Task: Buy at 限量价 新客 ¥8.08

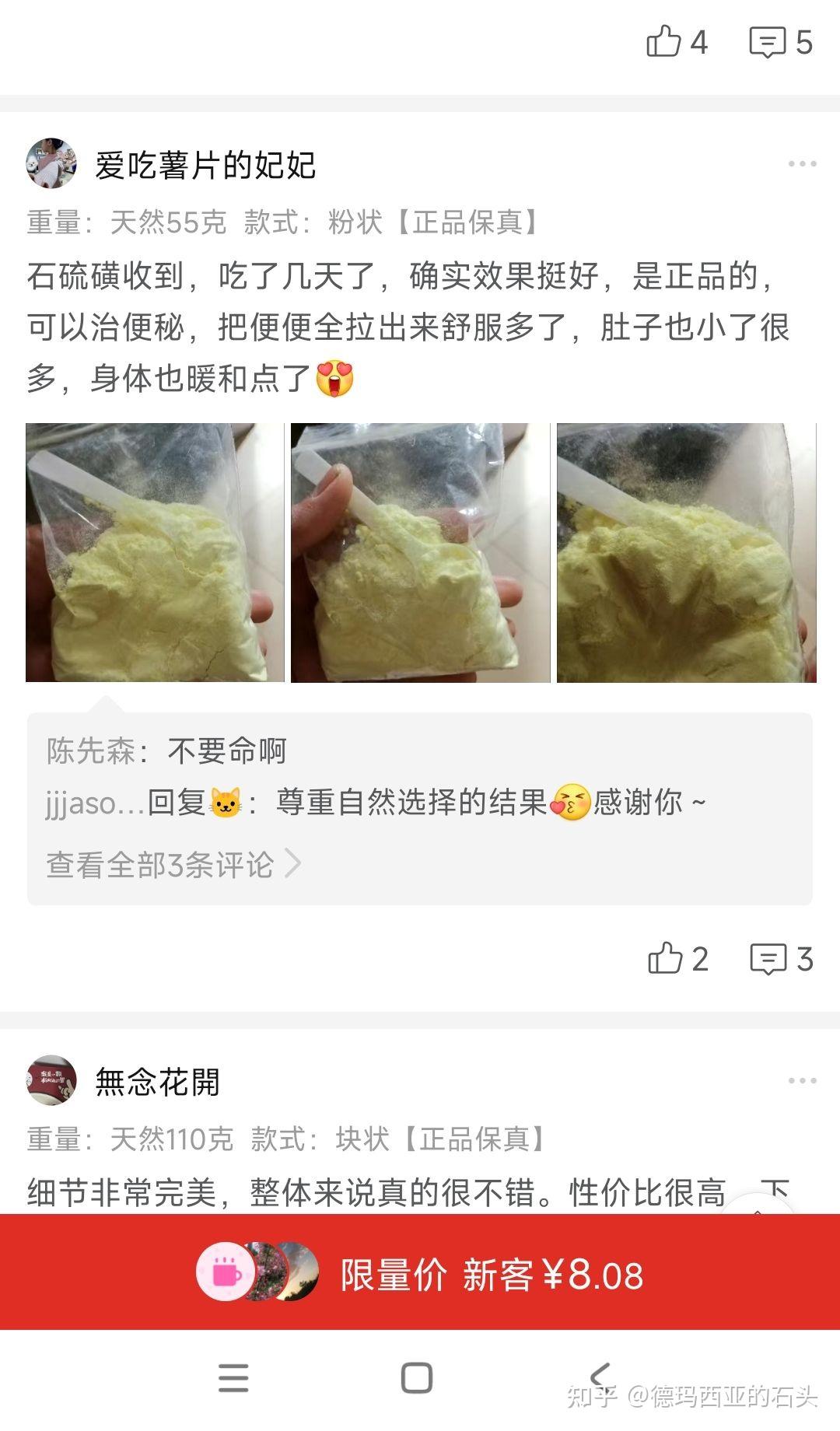Action: pos(492,1275)
